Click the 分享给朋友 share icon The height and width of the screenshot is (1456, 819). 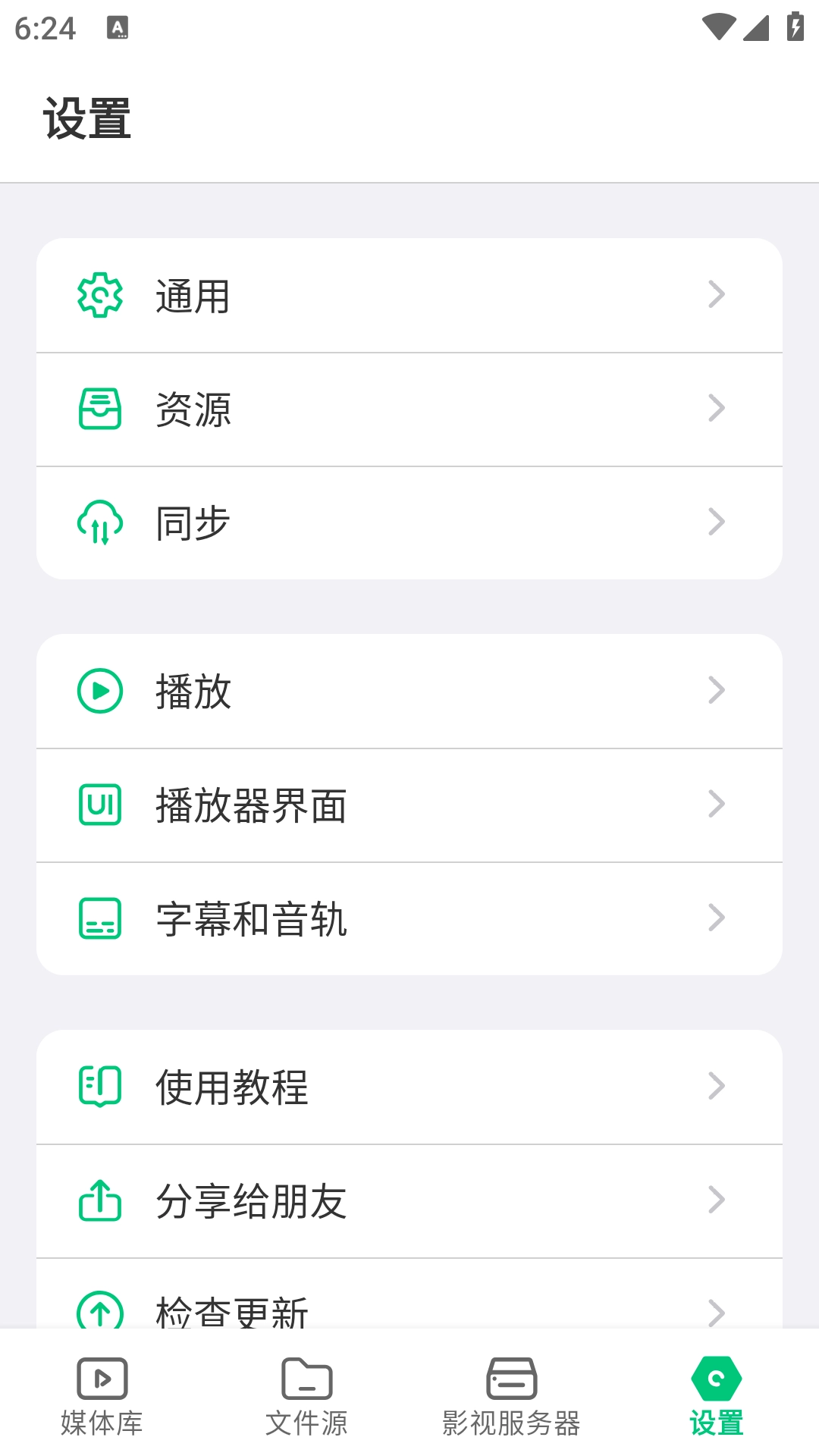click(99, 1200)
